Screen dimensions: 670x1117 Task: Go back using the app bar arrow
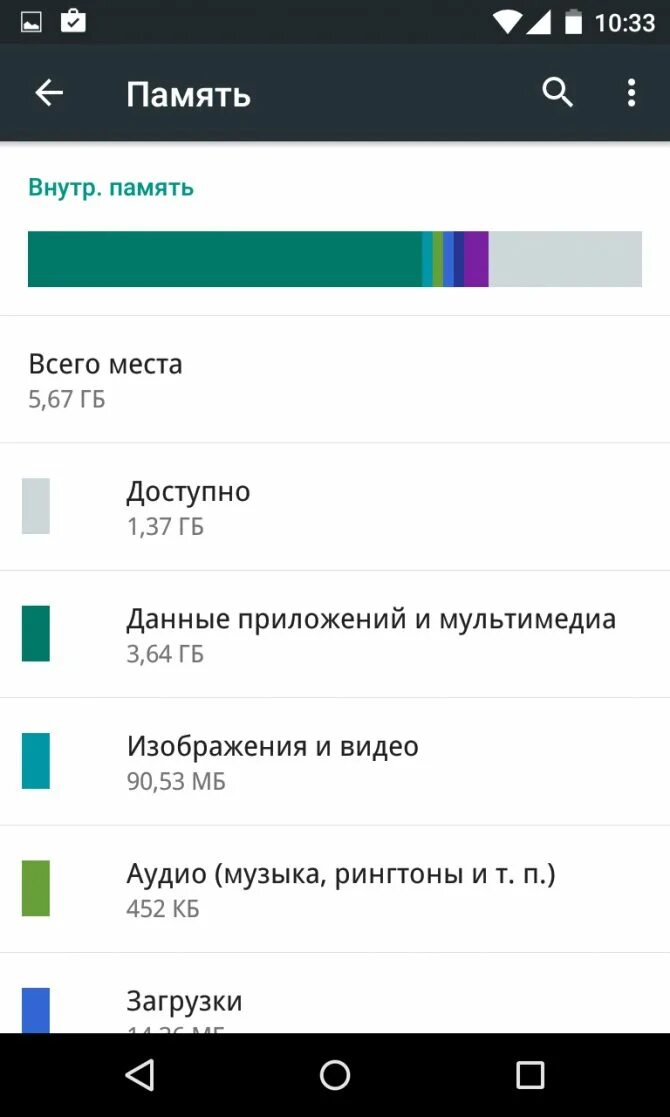49,93
